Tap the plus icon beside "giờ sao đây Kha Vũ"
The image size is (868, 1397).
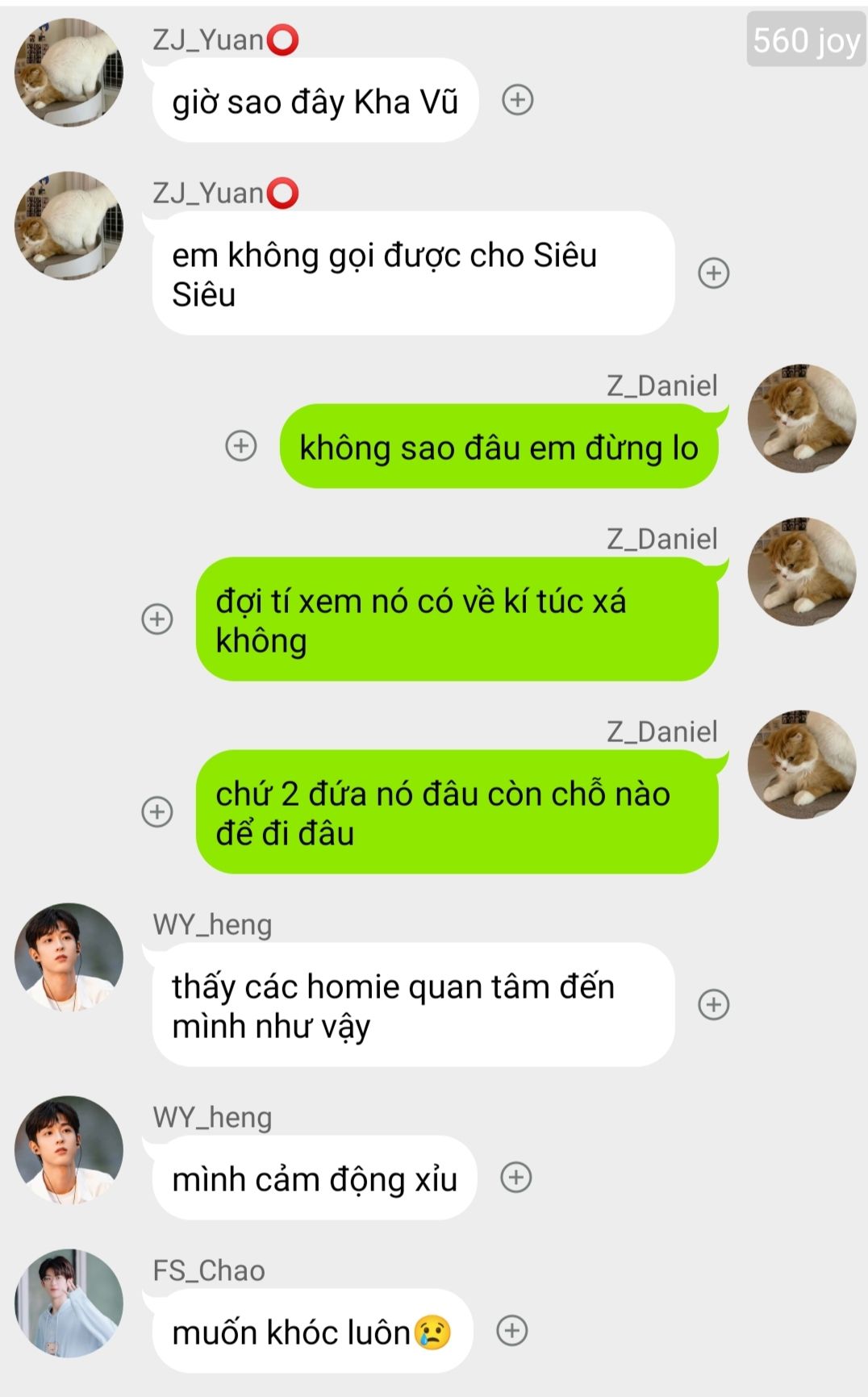pyautogui.click(x=518, y=100)
